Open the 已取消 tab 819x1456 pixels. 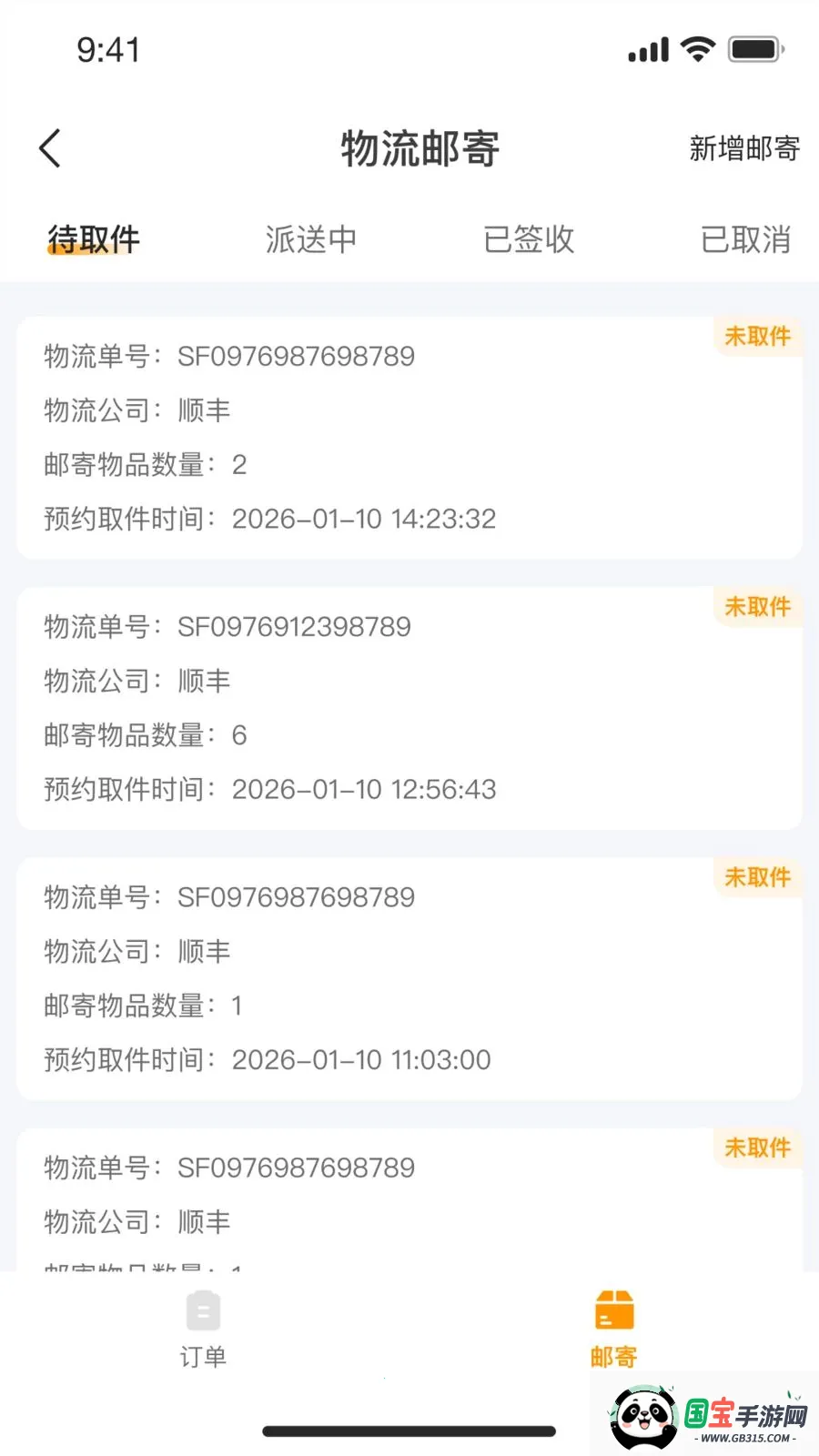click(x=746, y=240)
